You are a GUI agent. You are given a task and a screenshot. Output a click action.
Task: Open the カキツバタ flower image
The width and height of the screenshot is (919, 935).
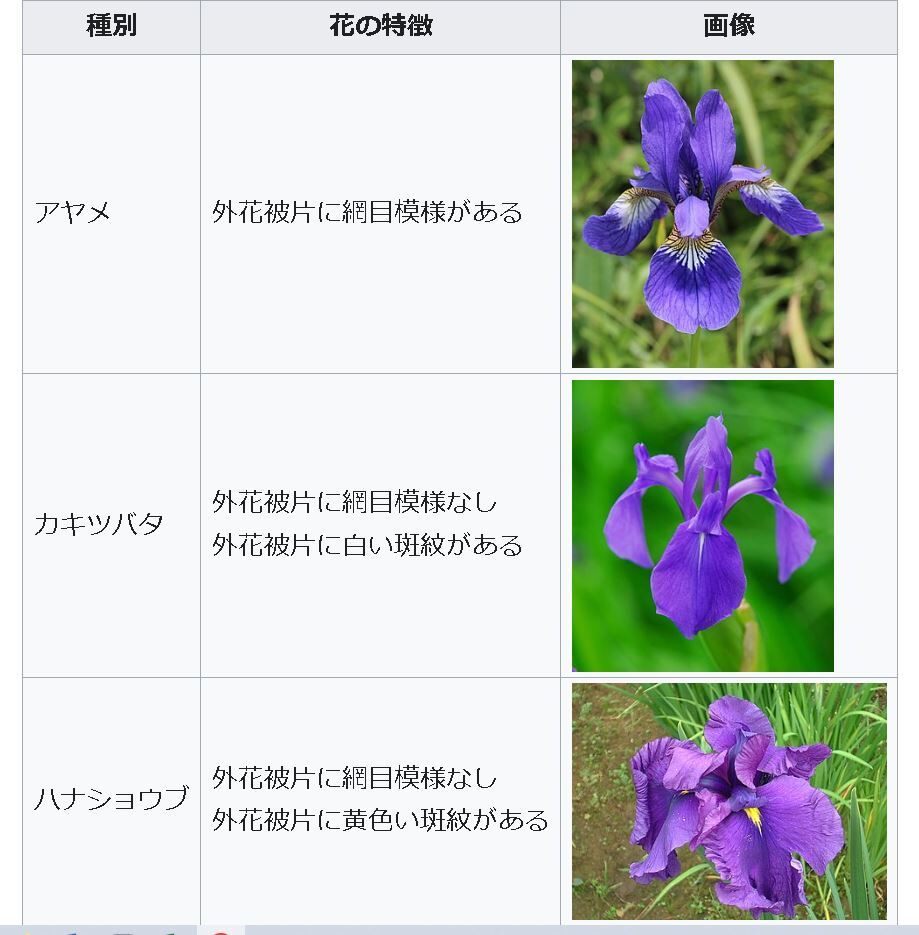(x=702, y=525)
